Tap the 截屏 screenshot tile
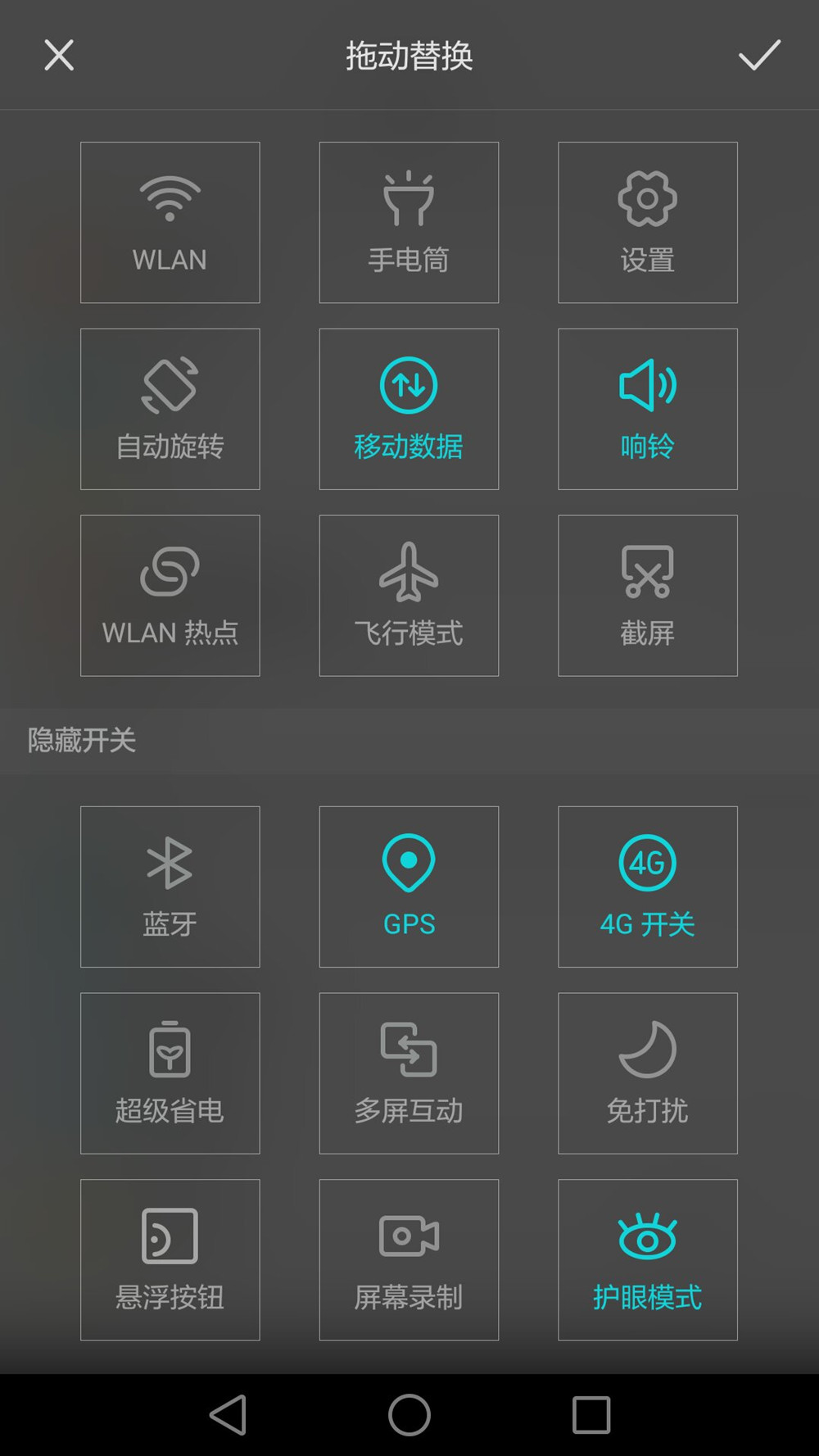The height and width of the screenshot is (1456, 819). (x=648, y=596)
